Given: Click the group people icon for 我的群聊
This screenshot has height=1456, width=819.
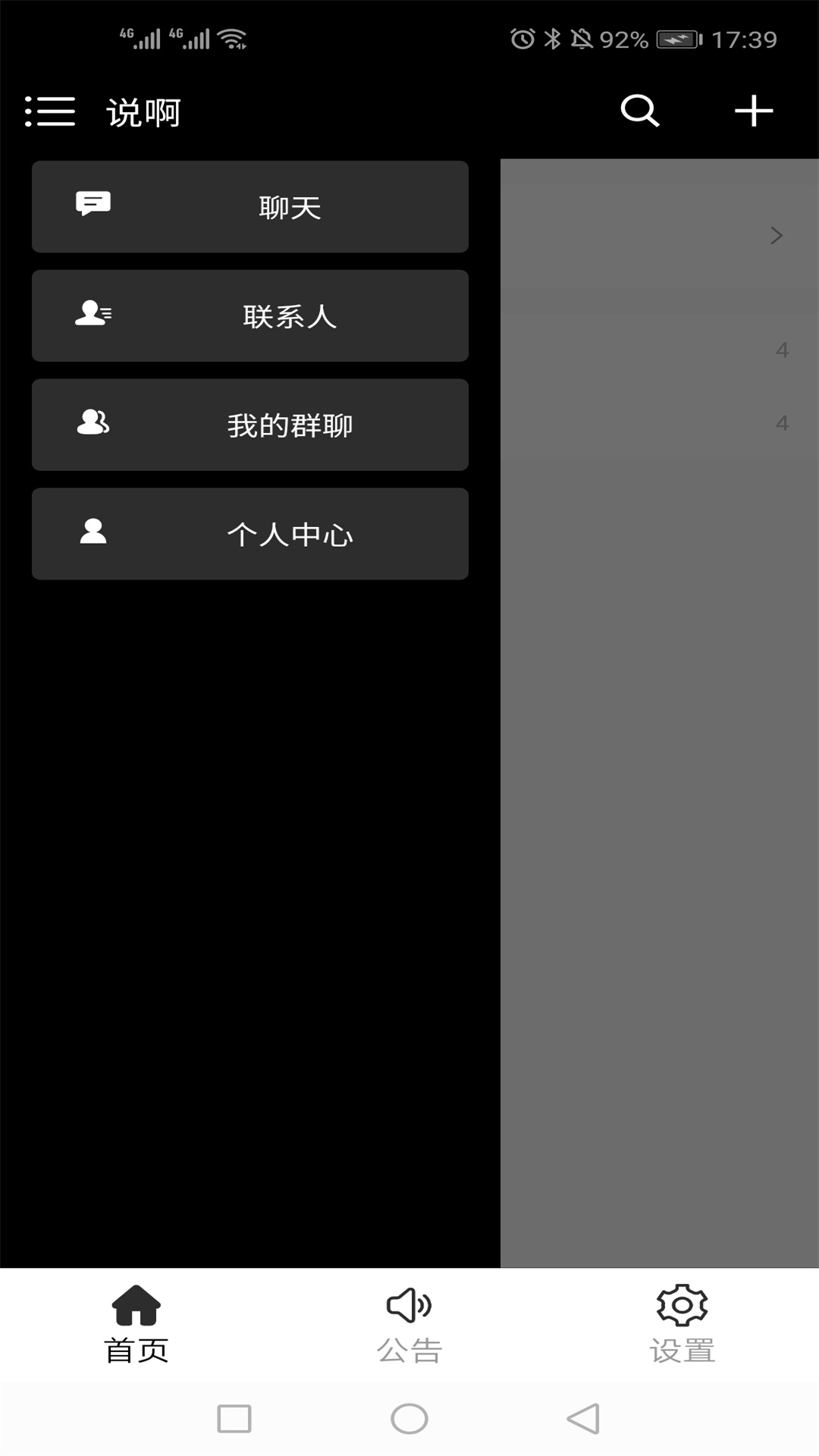Looking at the screenshot, I should coord(93,422).
